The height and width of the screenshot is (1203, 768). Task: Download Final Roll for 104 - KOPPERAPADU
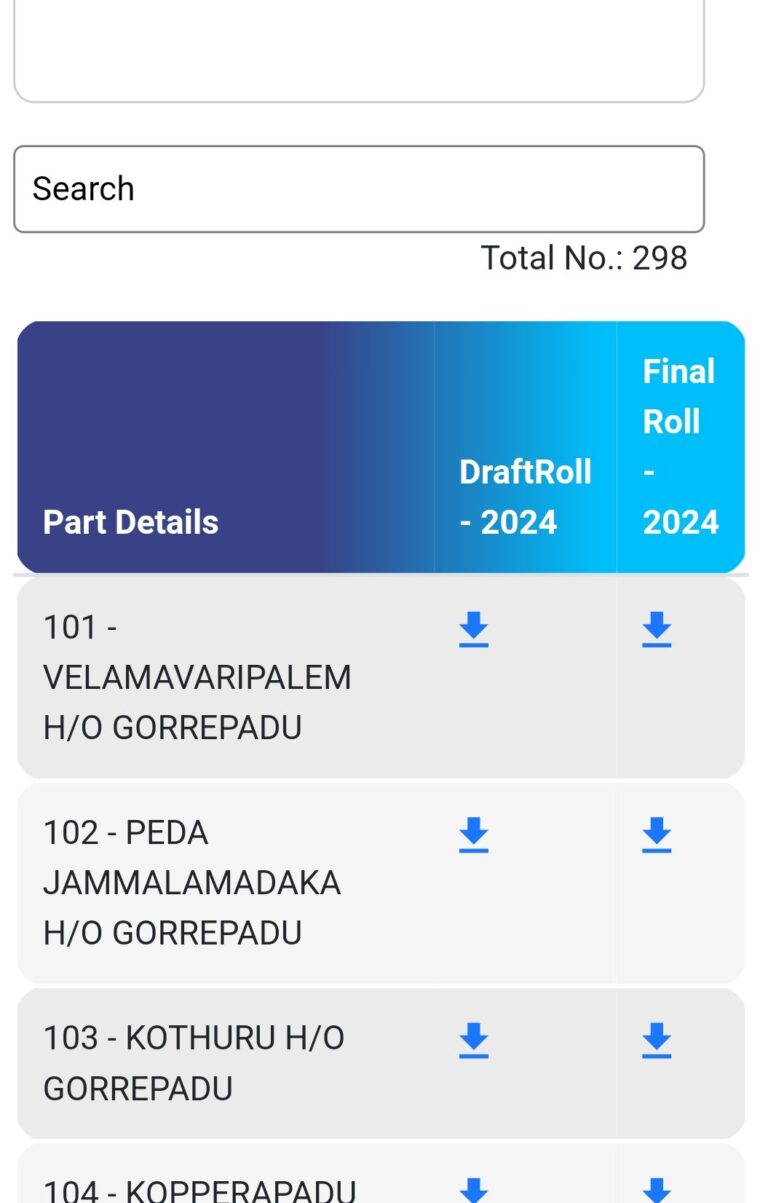[656, 1190]
